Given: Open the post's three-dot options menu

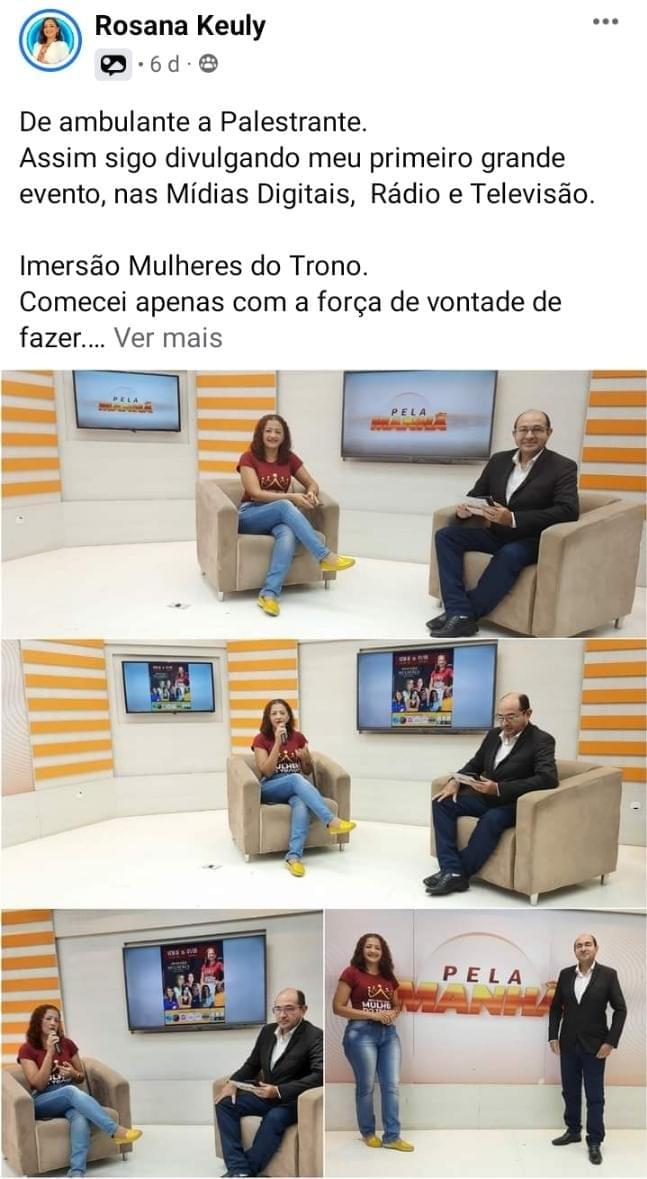Looking at the screenshot, I should [x=605, y=22].
